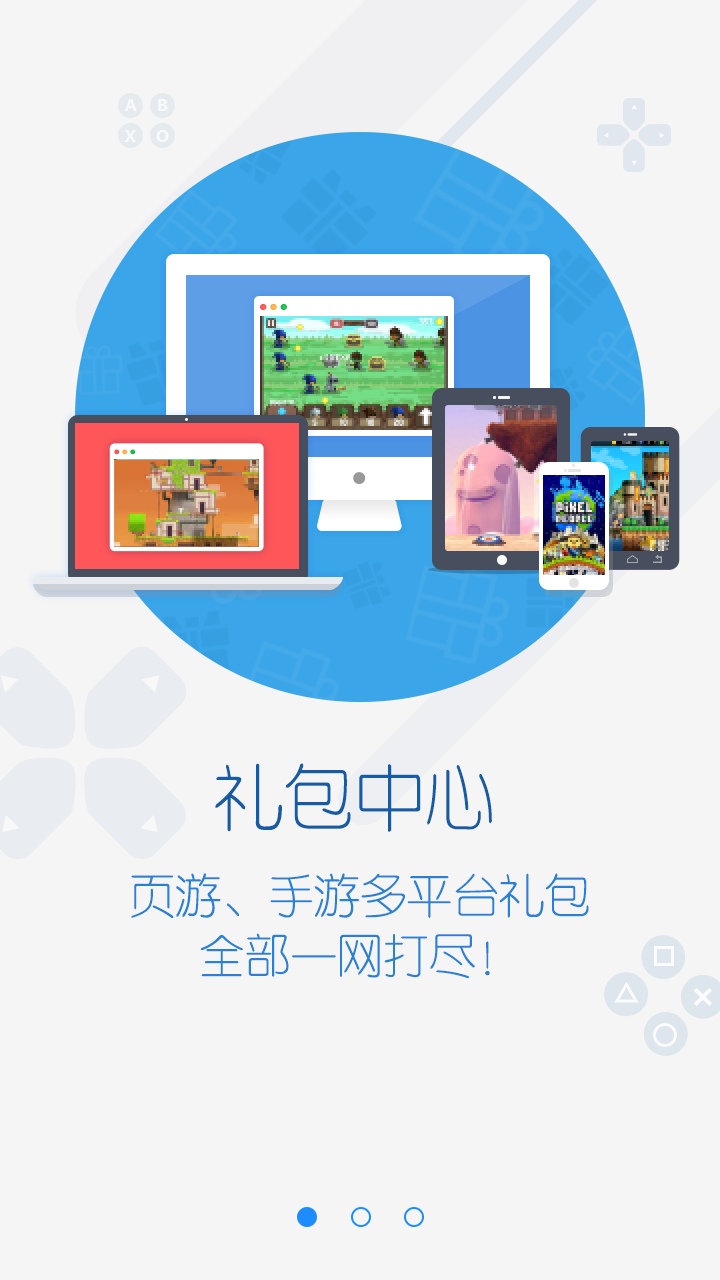
Task: Select the first onboarding page dot
Action: [x=307, y=1217]
